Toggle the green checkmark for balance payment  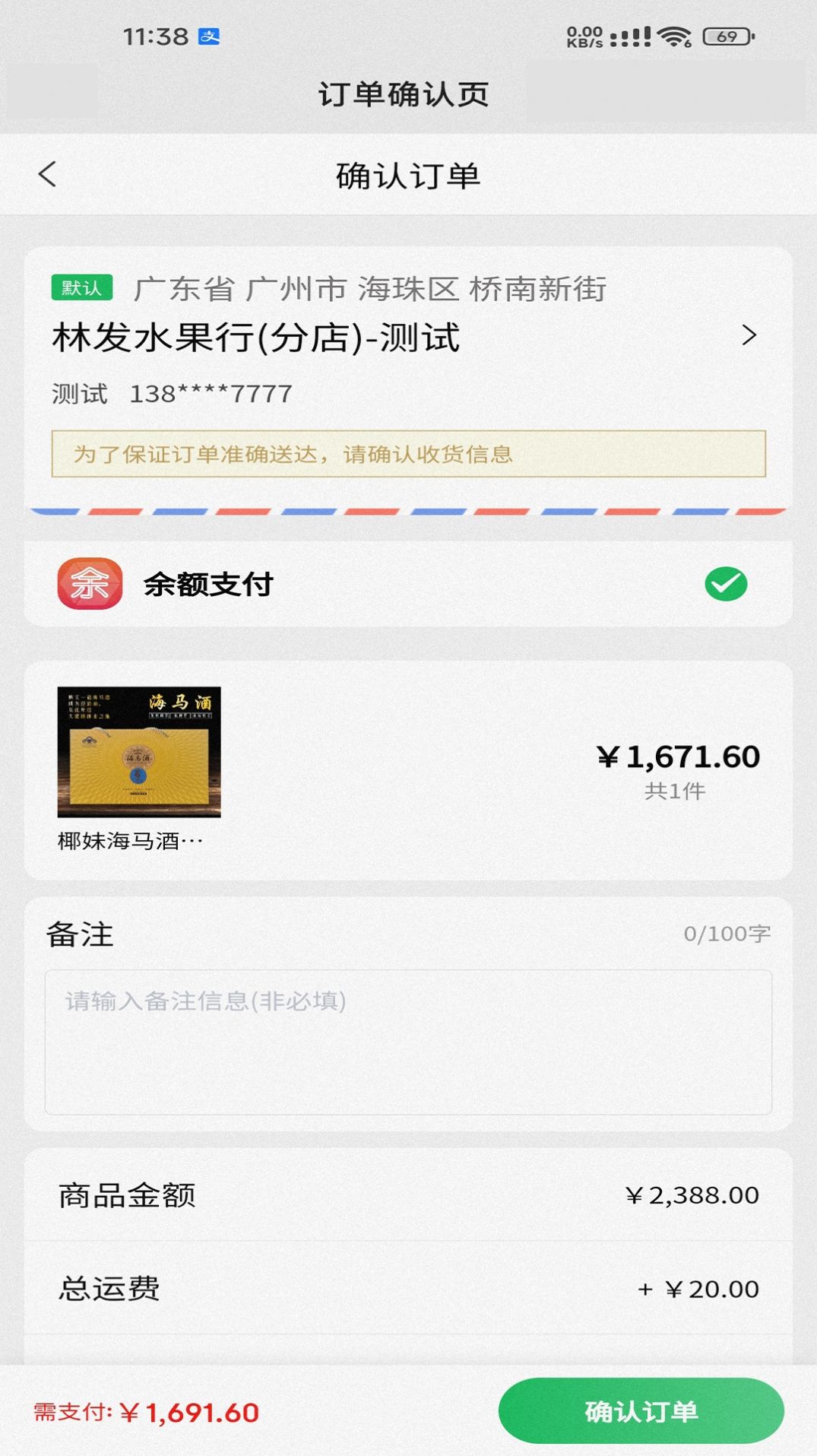pyautogui.click(x=726, y=584)
